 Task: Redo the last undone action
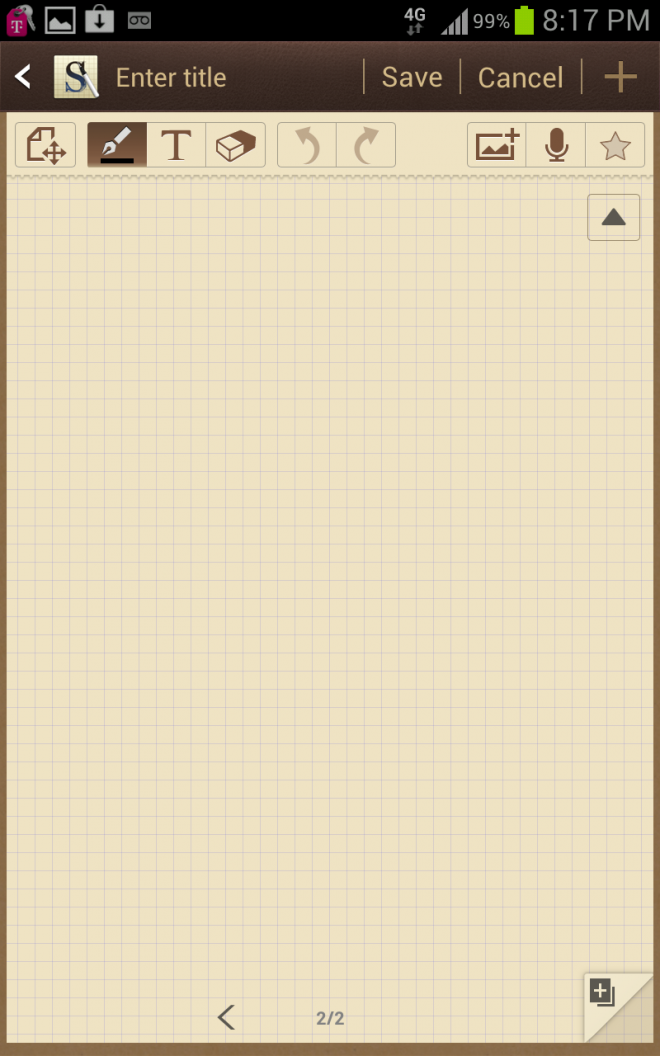coord(366,145)
